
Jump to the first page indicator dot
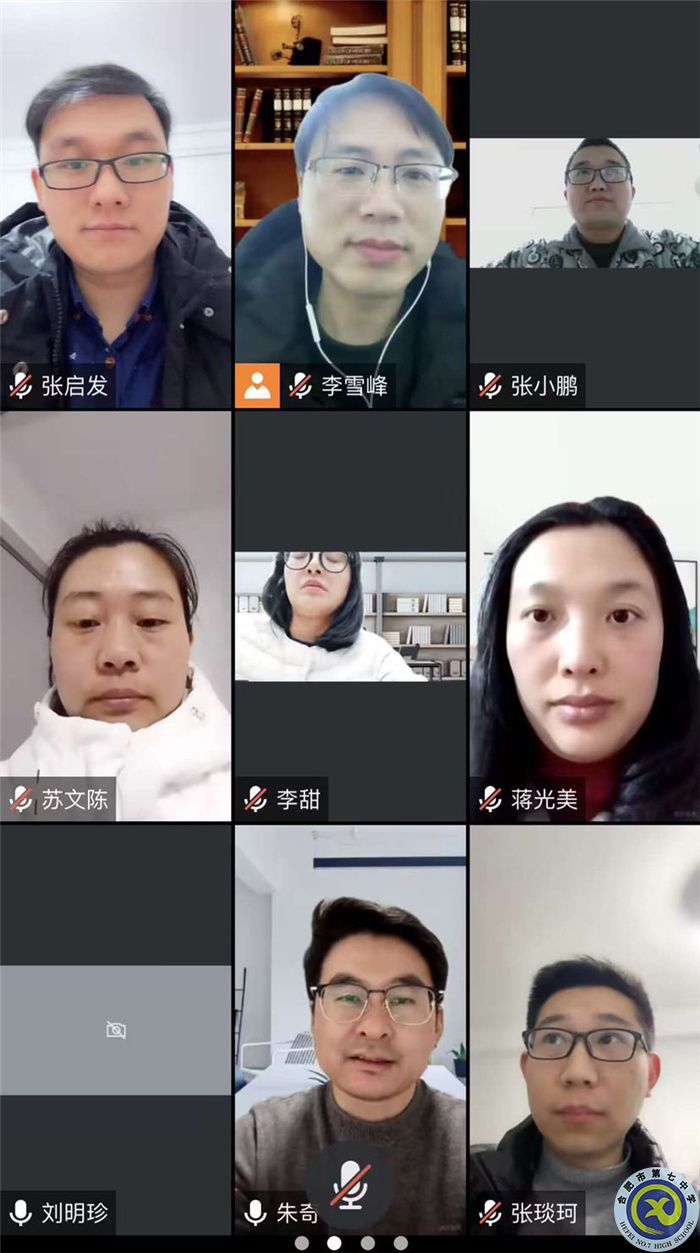[x=302, y=1243]
